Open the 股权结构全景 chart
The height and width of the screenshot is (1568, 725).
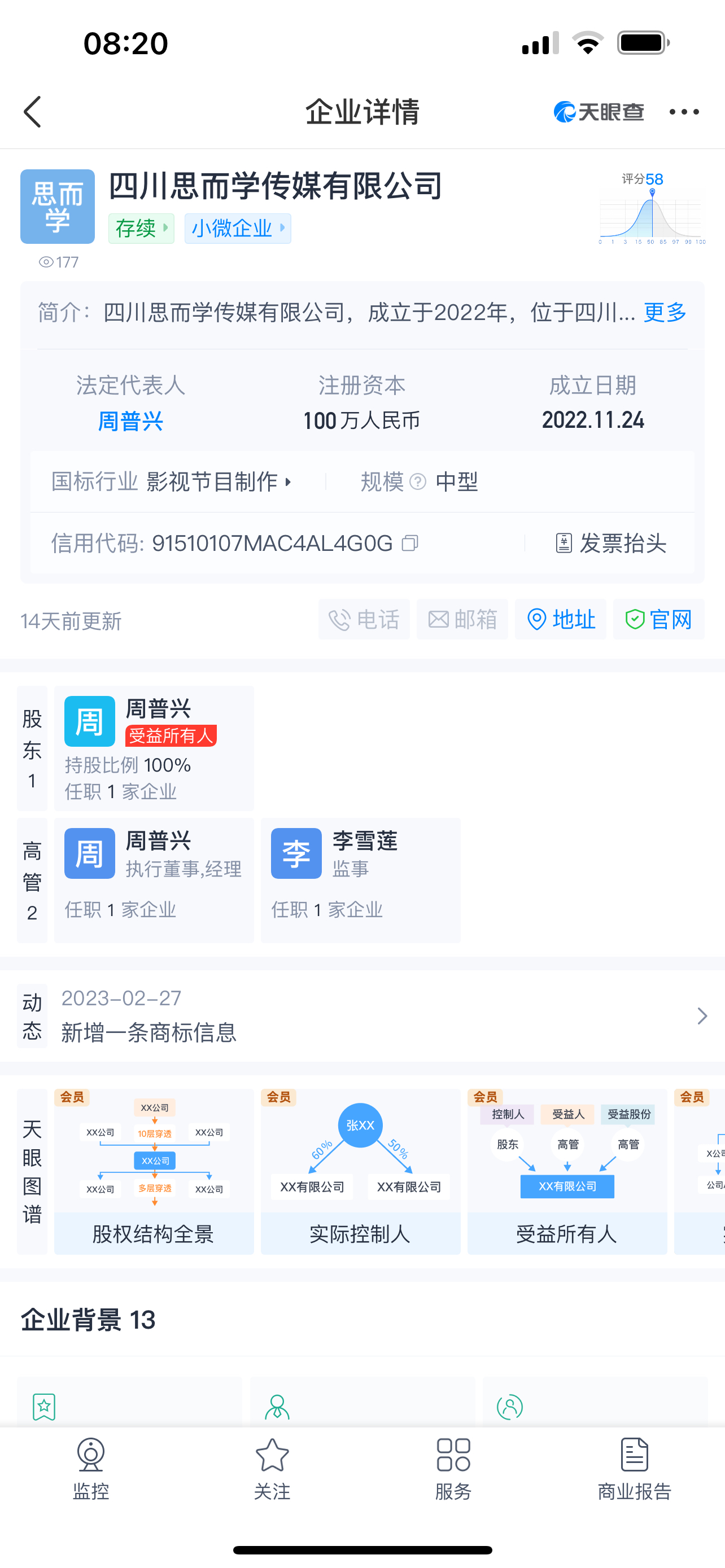click(x=154, y=1171)
